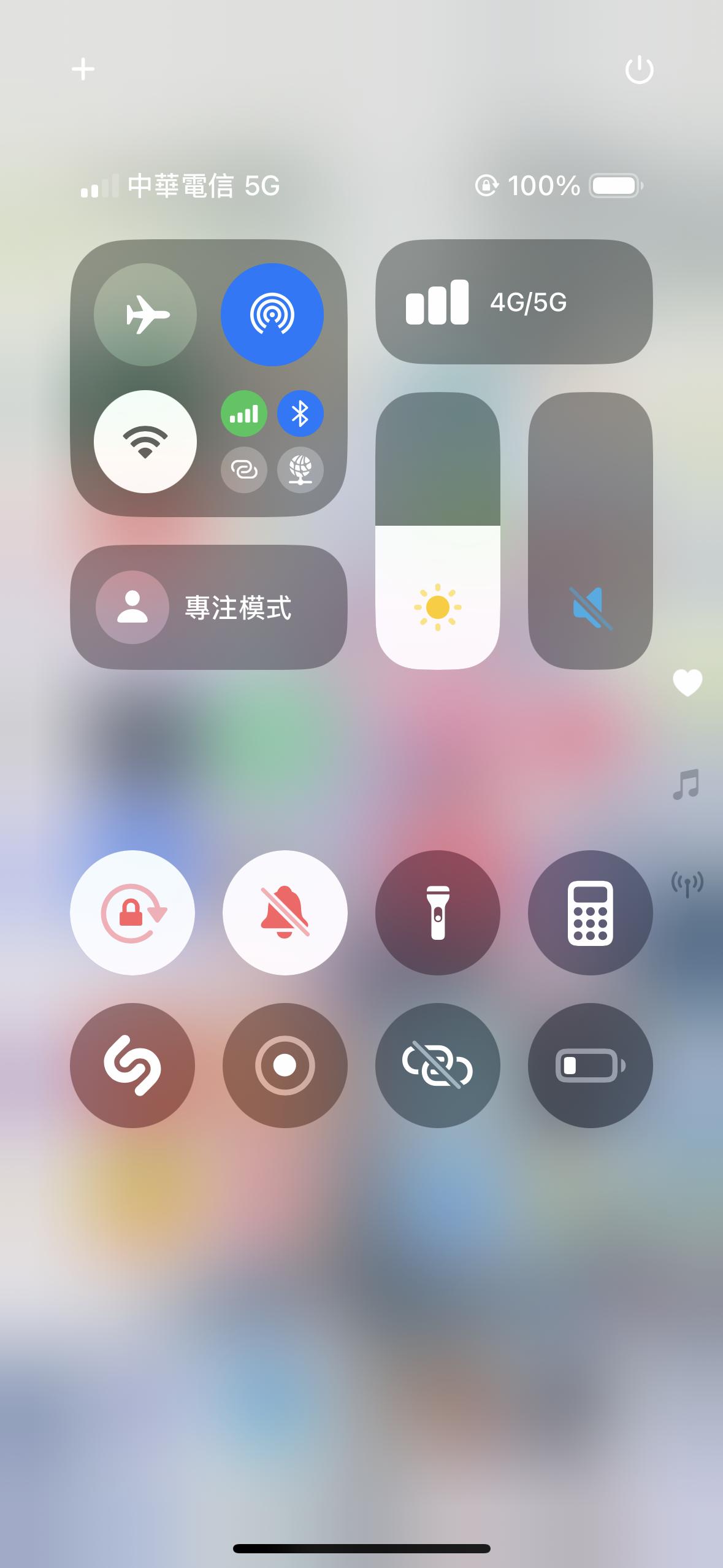Screen dimensions: 723x1568
Task: Tap the plus icon to add controls
Action: 83,69
